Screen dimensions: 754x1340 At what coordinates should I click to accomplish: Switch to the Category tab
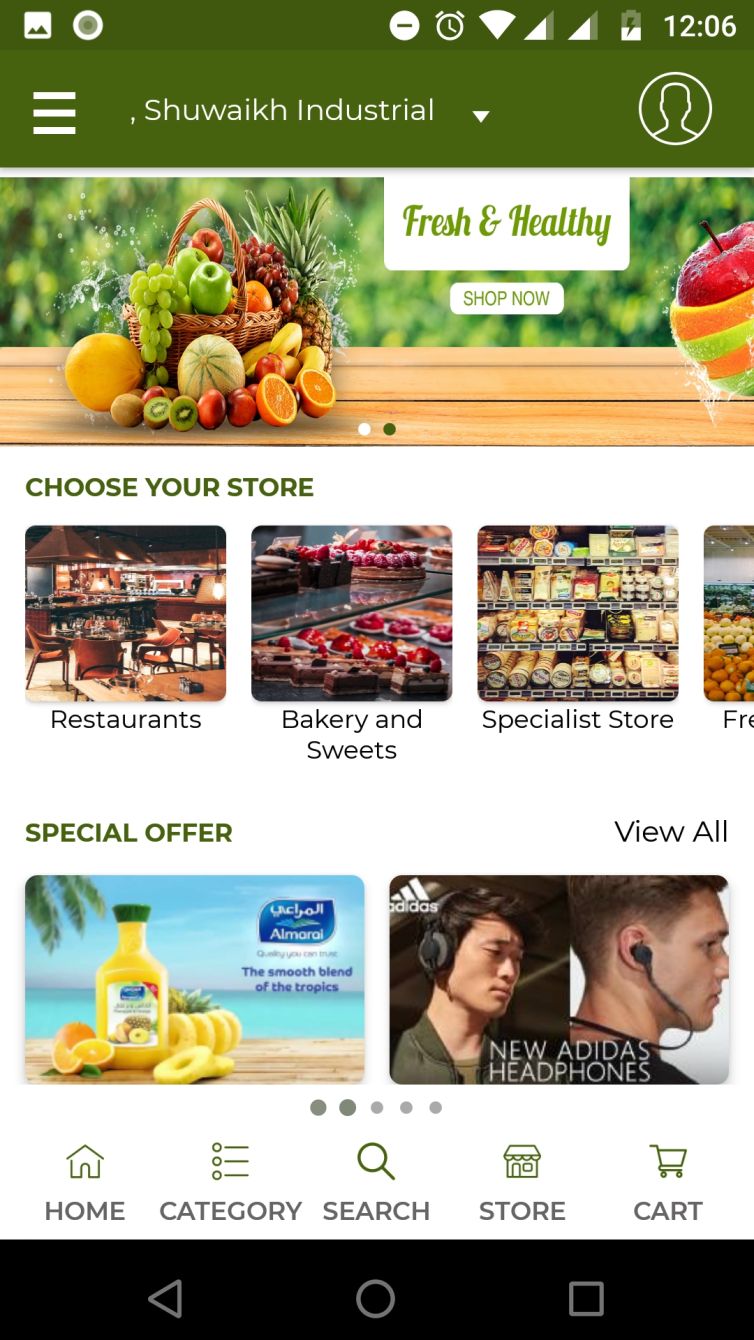pyautogui.click(x=230, y=1183)
